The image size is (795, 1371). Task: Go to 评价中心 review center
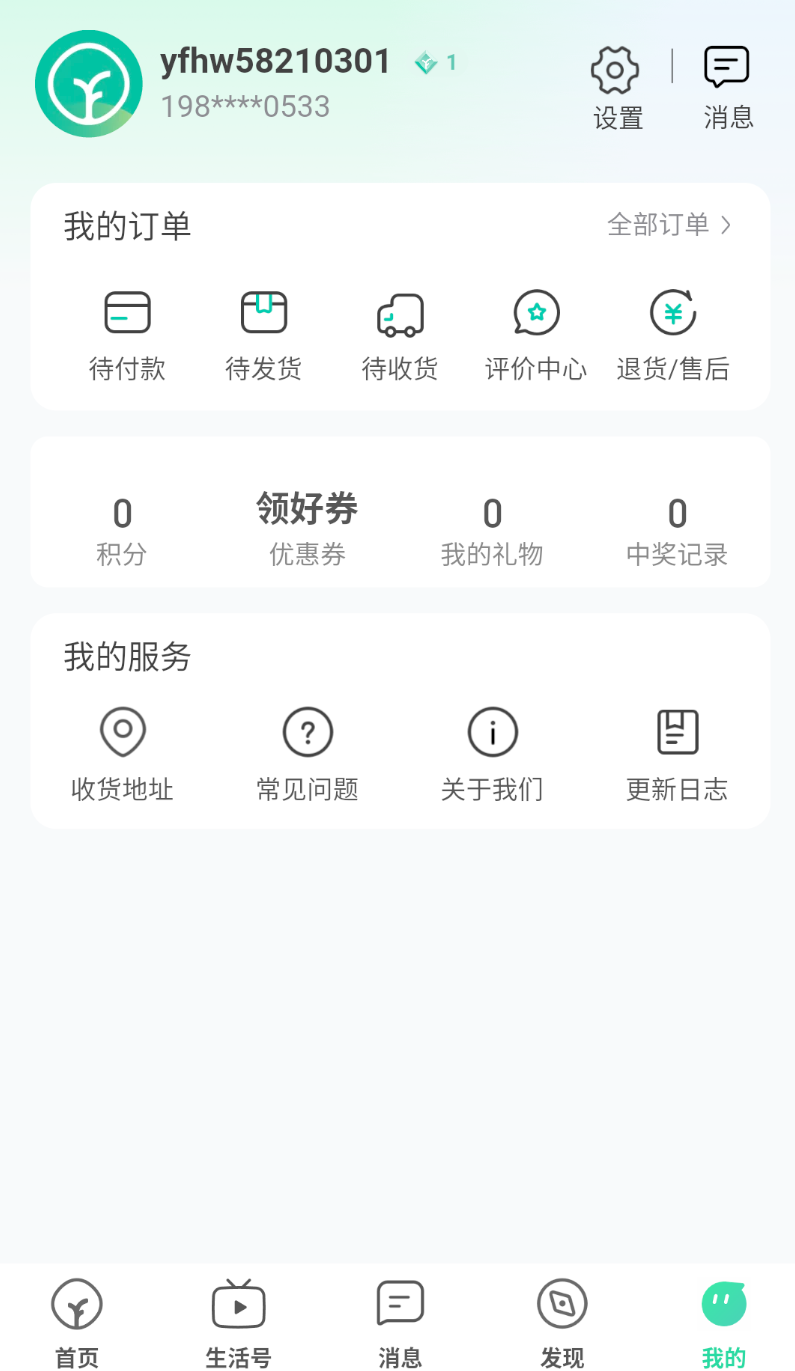coord(536,337)
